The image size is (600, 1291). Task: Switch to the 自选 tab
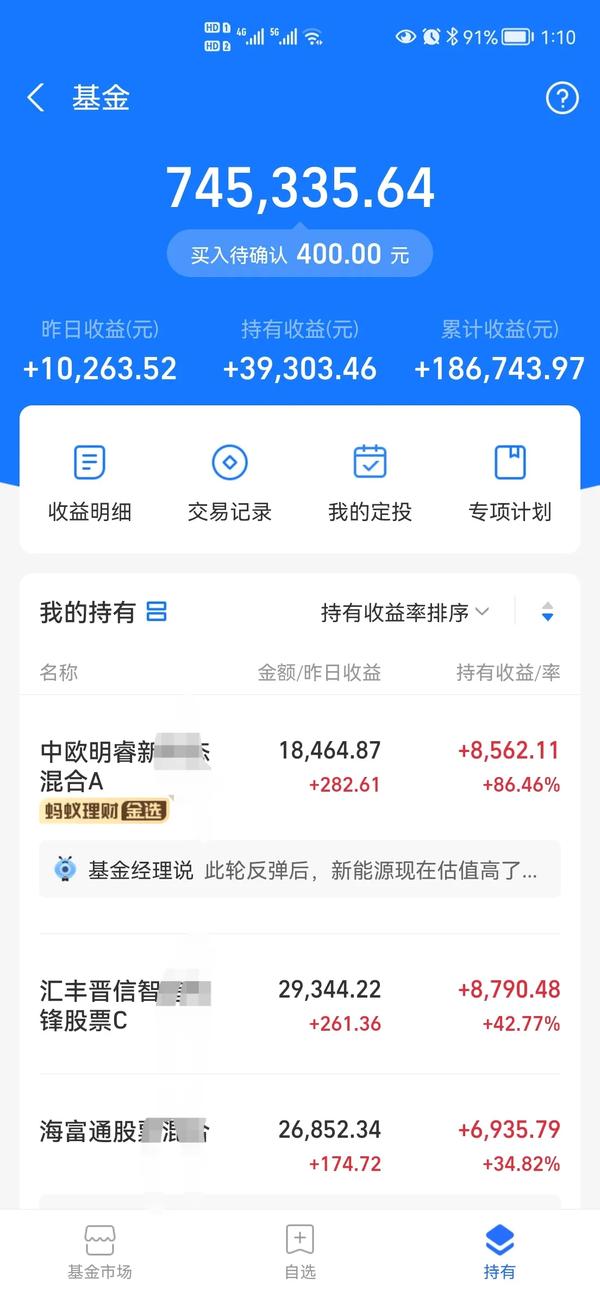(x=300, y=1252)
